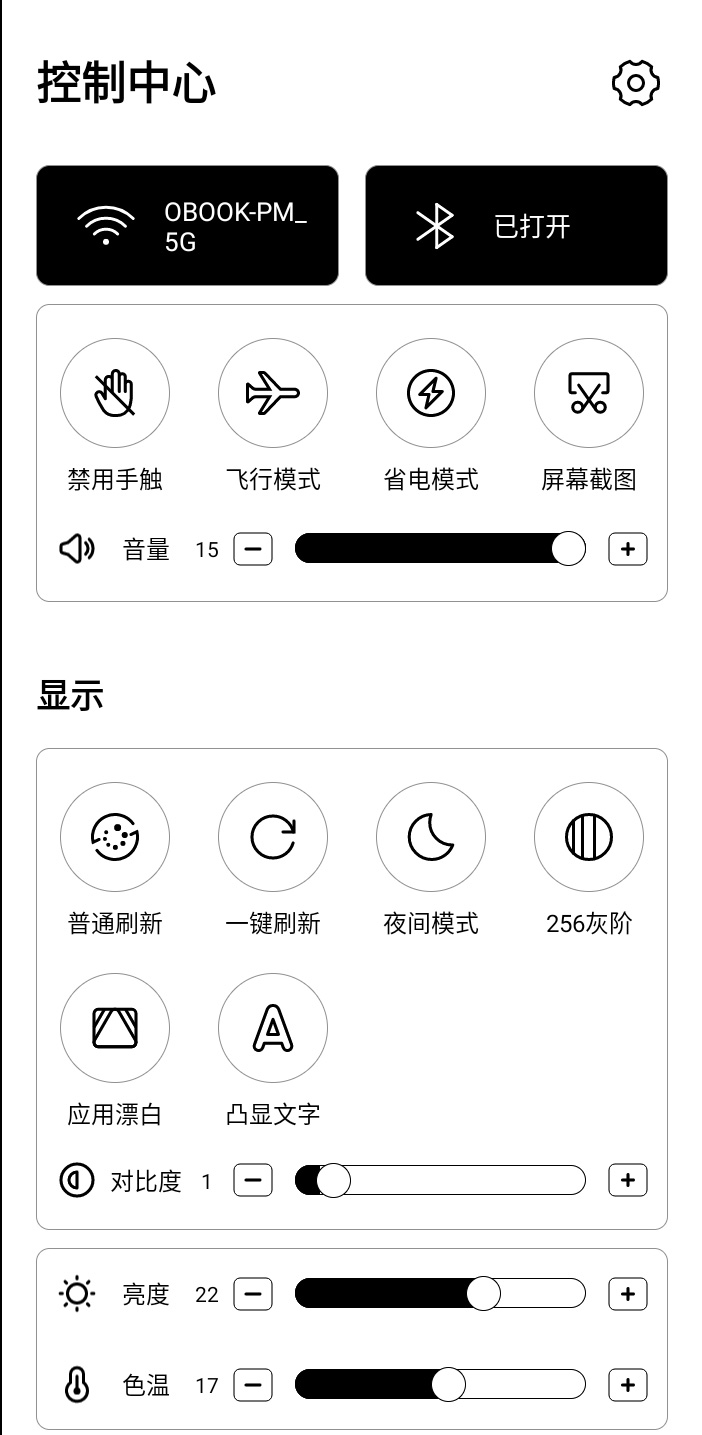Viewport: 702px width, 1435px height.
Task: Tap 一键刷新 to refresh screen
Action: point(273,837)
